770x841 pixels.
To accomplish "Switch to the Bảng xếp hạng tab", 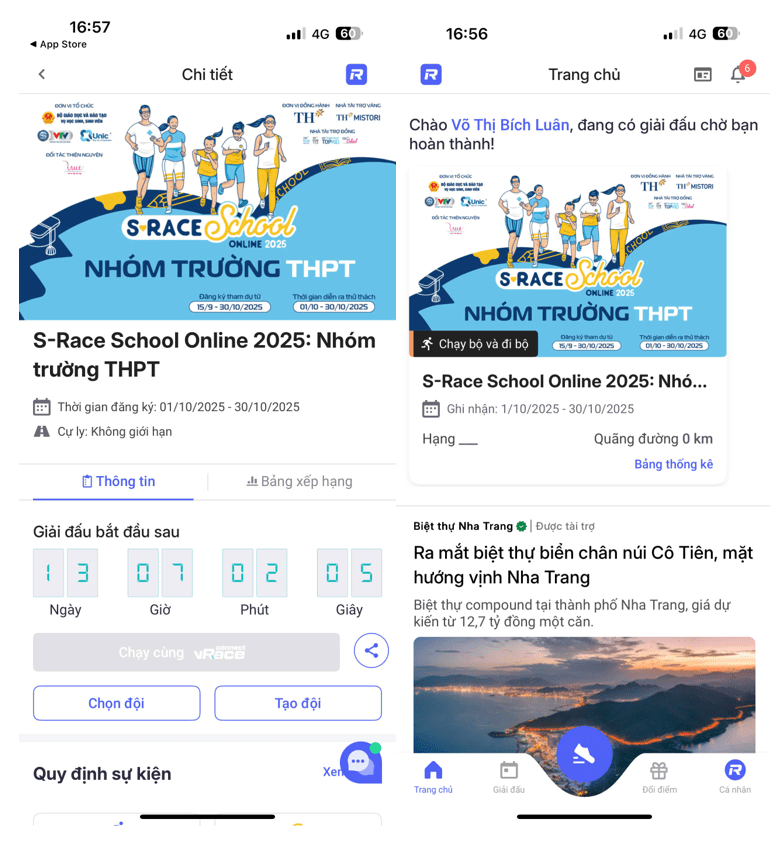I will pyautogui.click(x=299, y=481).
